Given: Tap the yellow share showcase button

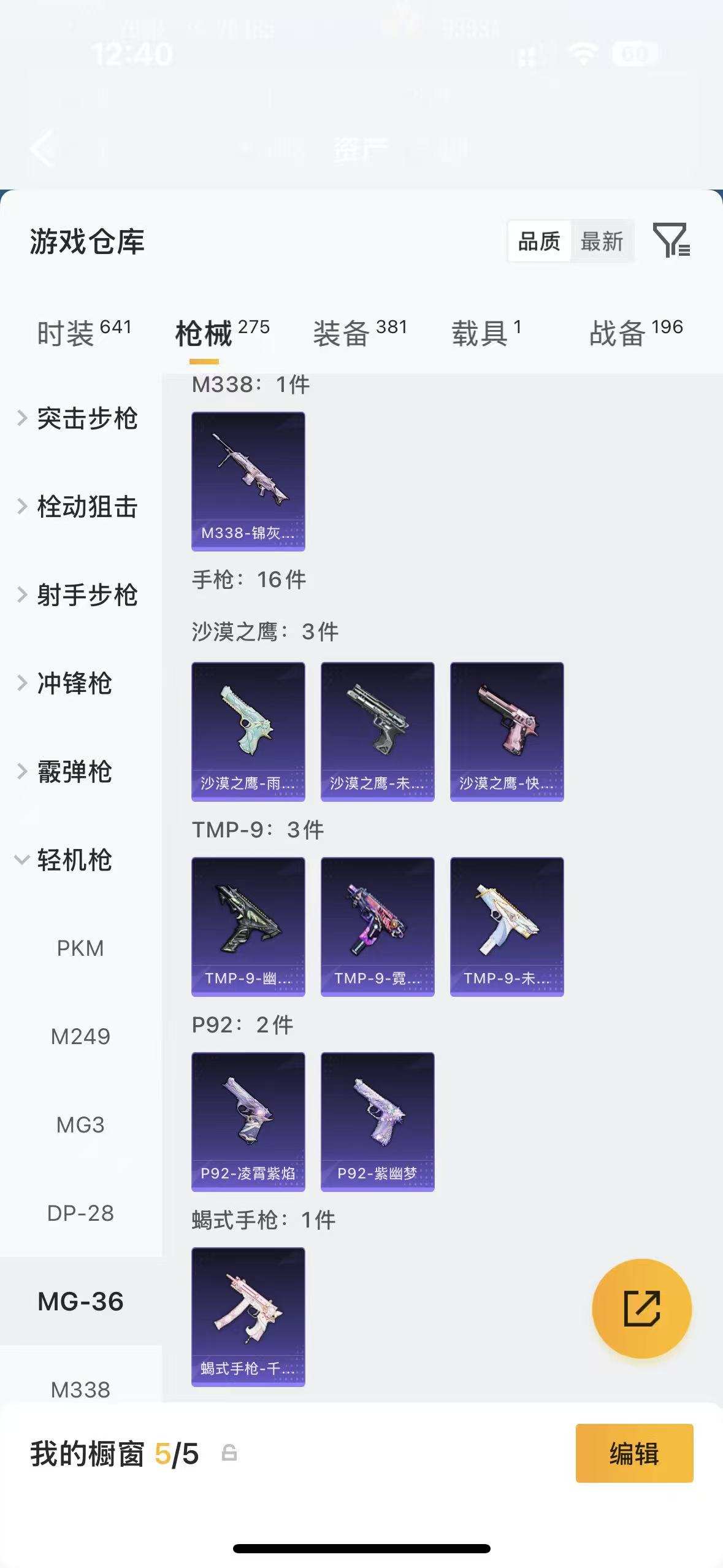Looking at the screenshot, I should pyautogui.click(x=642, y=1309).
